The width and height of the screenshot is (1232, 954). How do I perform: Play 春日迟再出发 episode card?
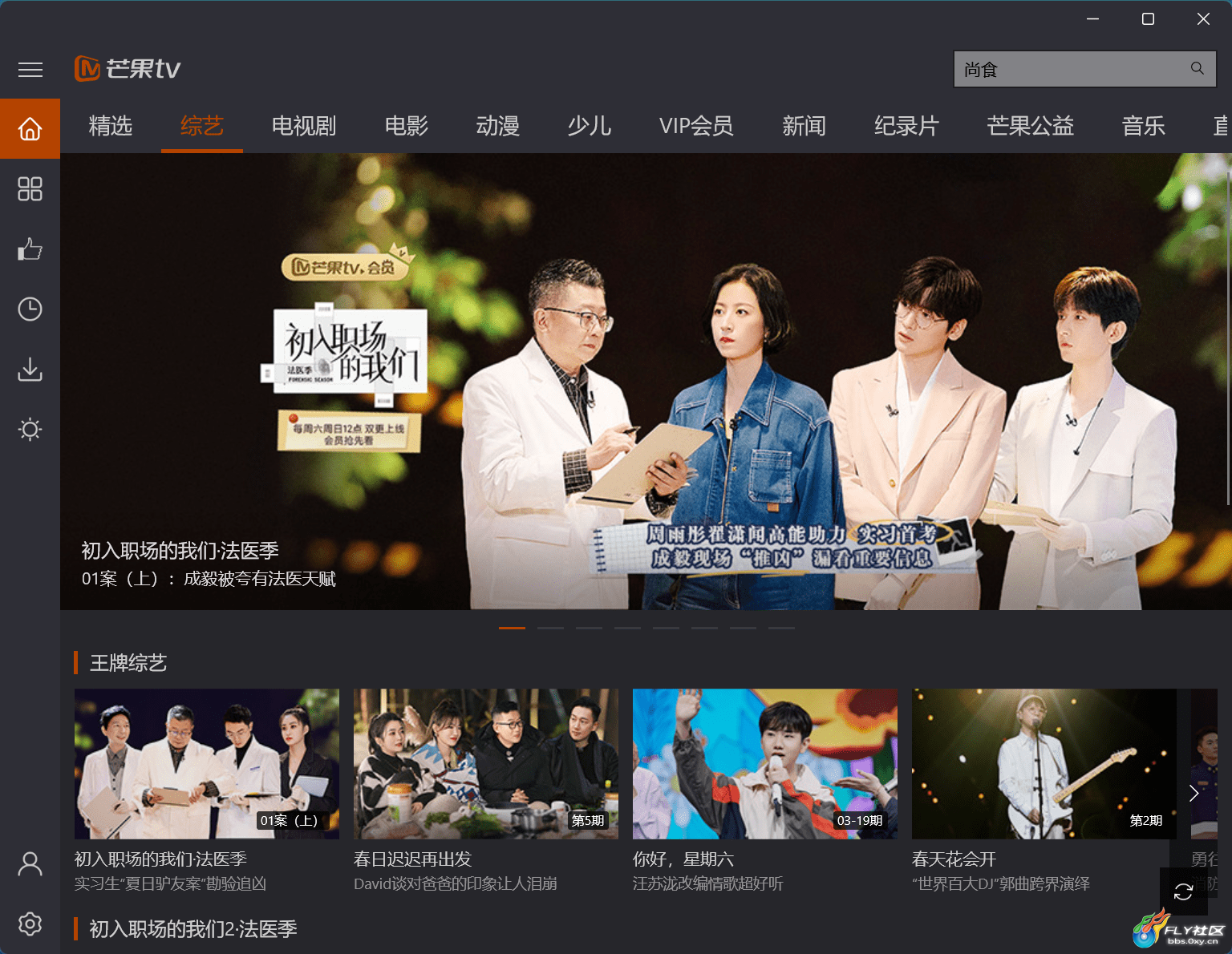[x=485, y=763]
